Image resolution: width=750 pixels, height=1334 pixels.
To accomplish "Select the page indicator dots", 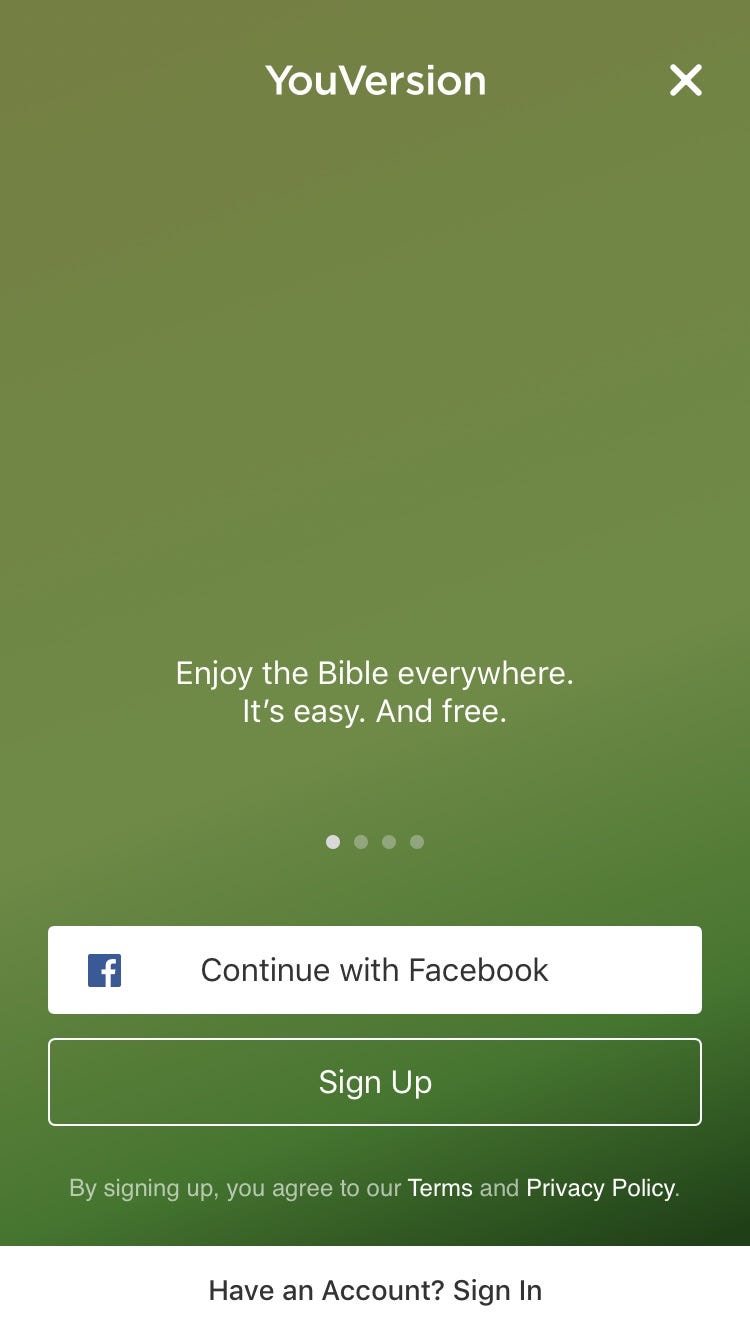I will [x=375, y=842].
